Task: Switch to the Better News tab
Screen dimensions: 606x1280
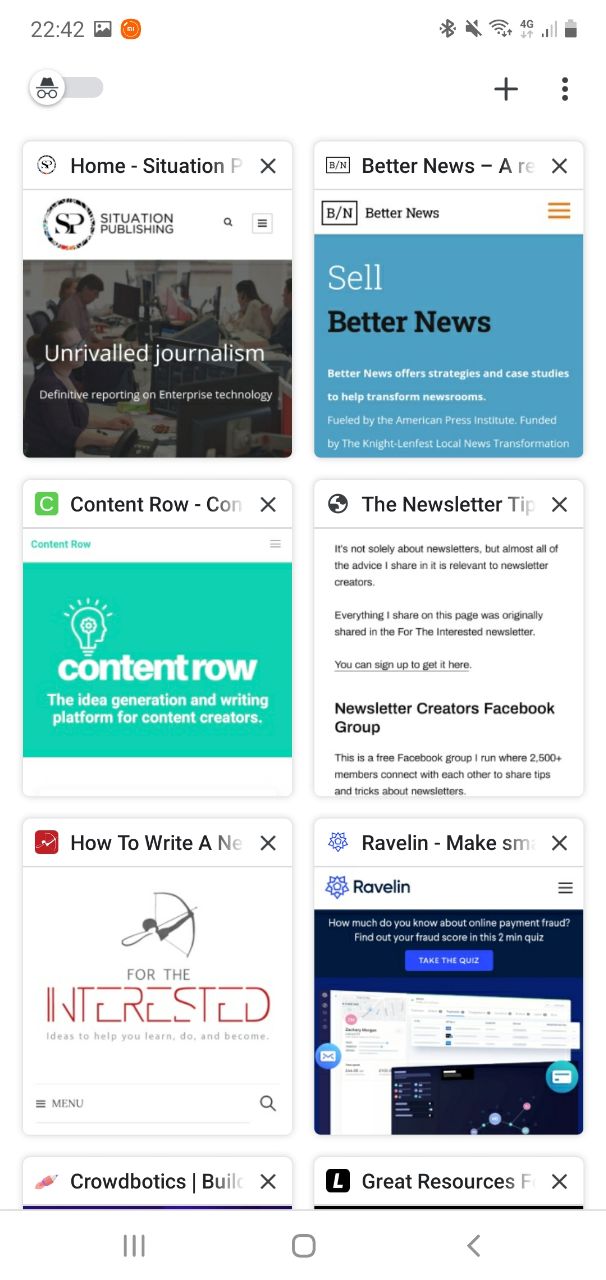Action: tap(448, 323)
